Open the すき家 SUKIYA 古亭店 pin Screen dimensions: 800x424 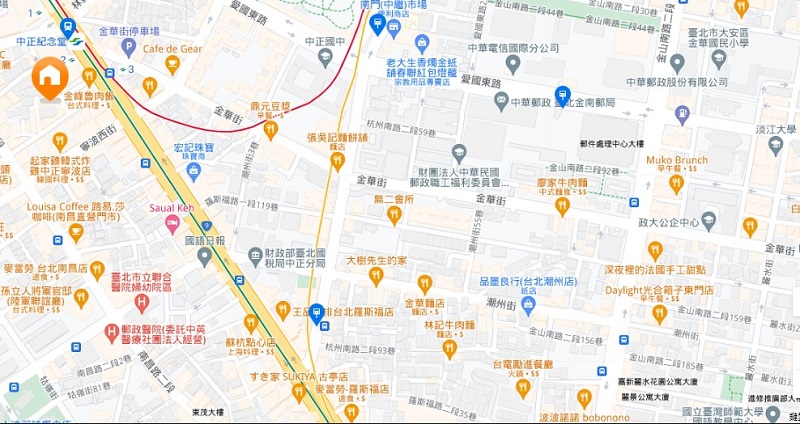click(299, 390)
